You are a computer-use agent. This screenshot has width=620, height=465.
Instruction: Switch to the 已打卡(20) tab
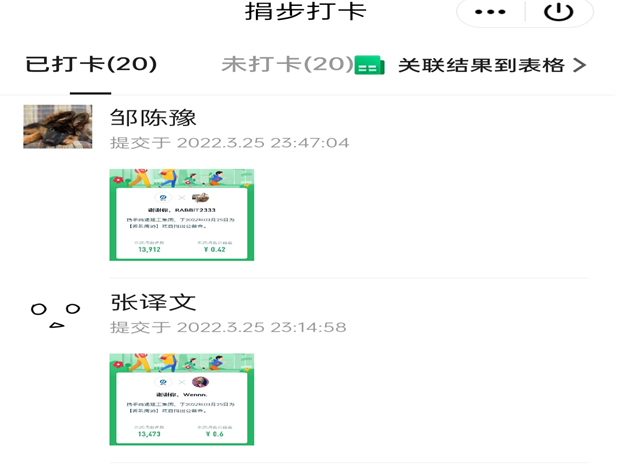click(91, 64)
